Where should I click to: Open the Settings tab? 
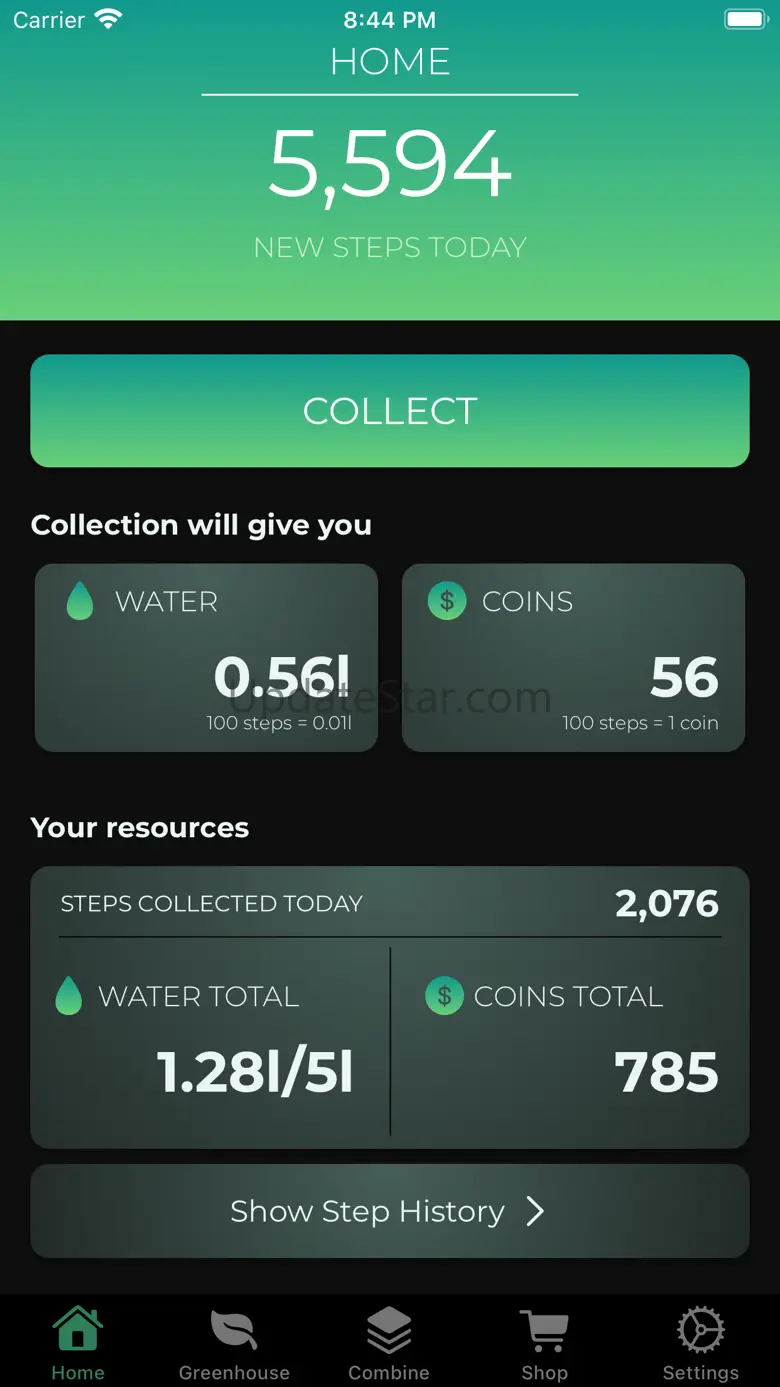(x=700, y=1344)
